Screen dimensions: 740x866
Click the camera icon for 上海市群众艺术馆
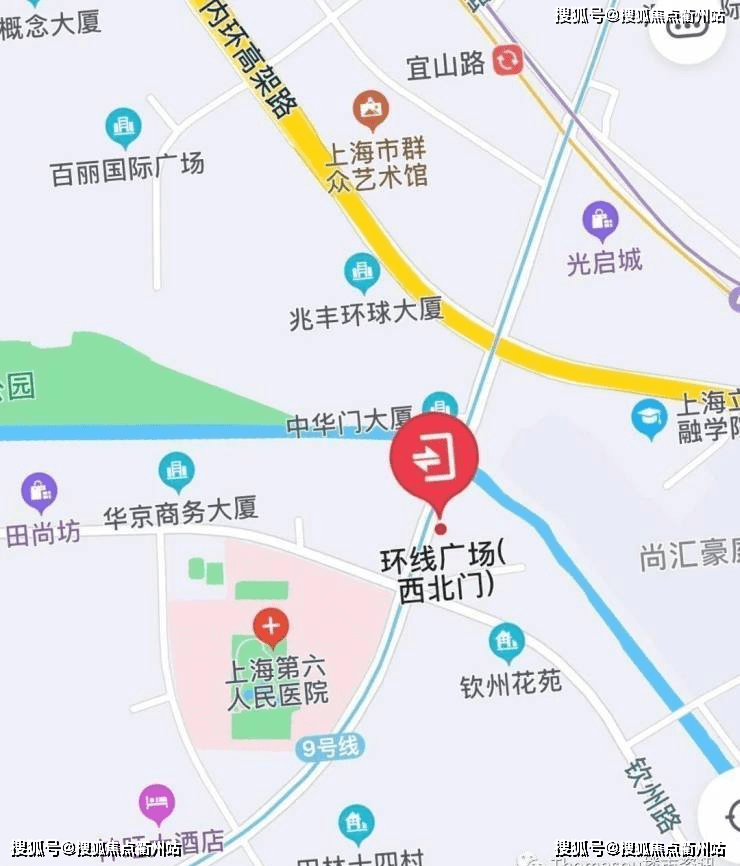[371, 105]
